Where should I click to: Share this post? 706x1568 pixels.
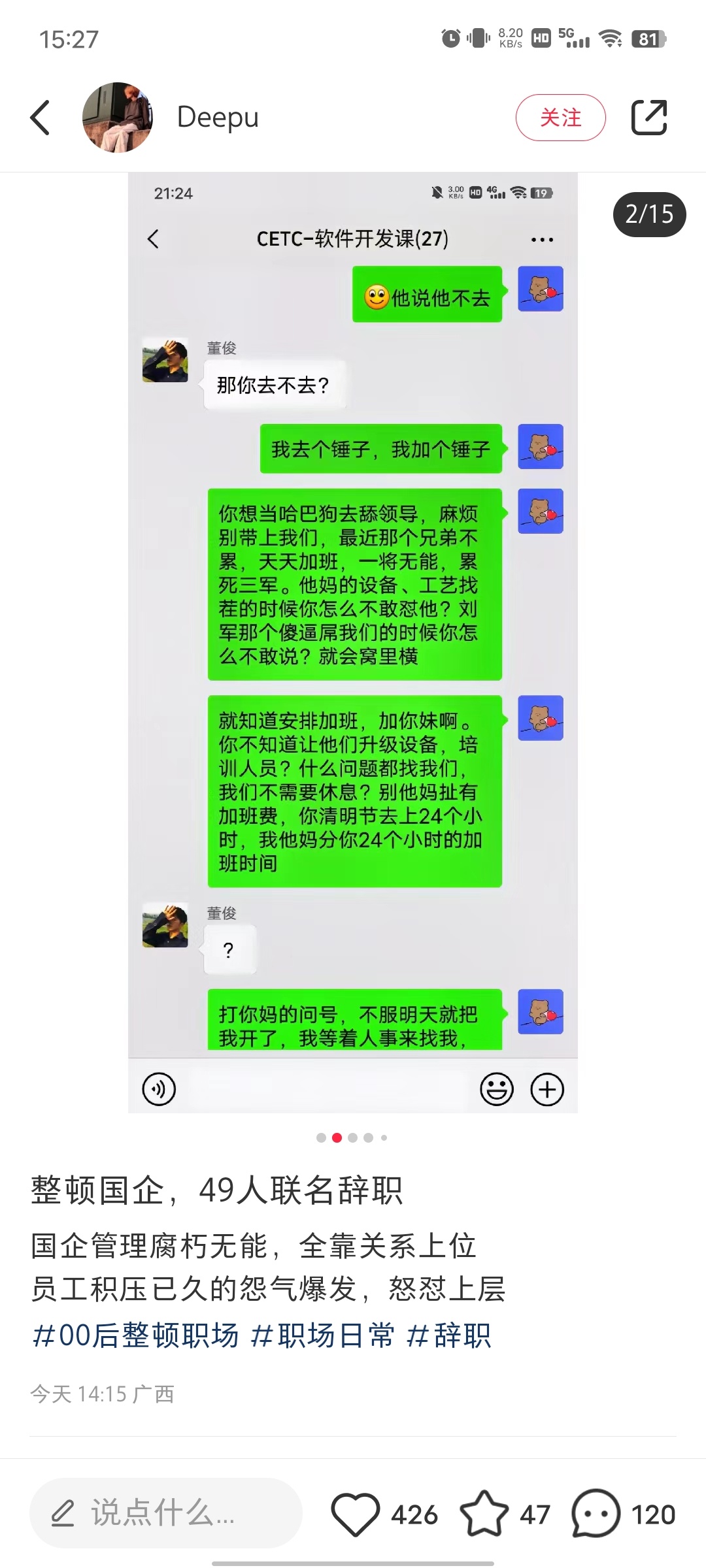pos(648,118)
